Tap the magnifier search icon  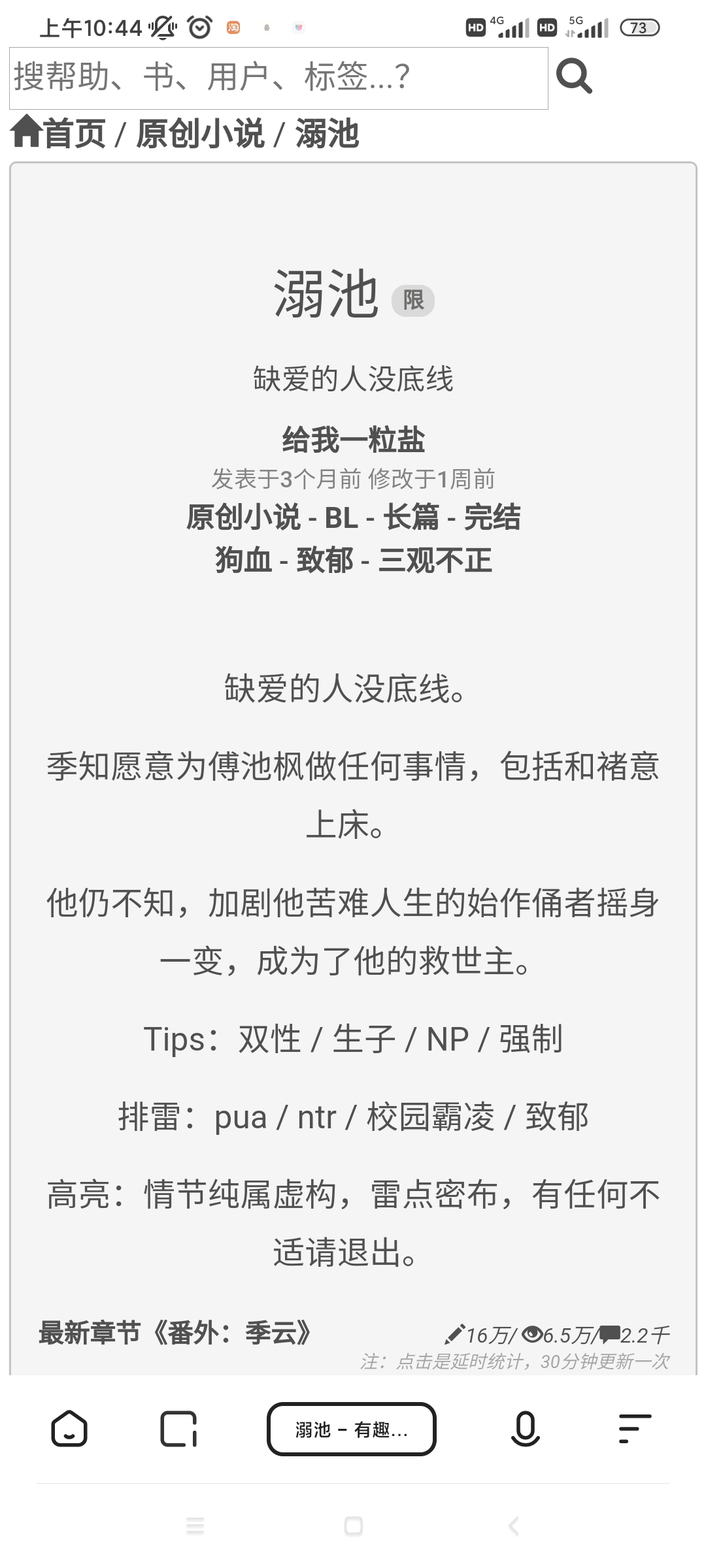point(574,76)
